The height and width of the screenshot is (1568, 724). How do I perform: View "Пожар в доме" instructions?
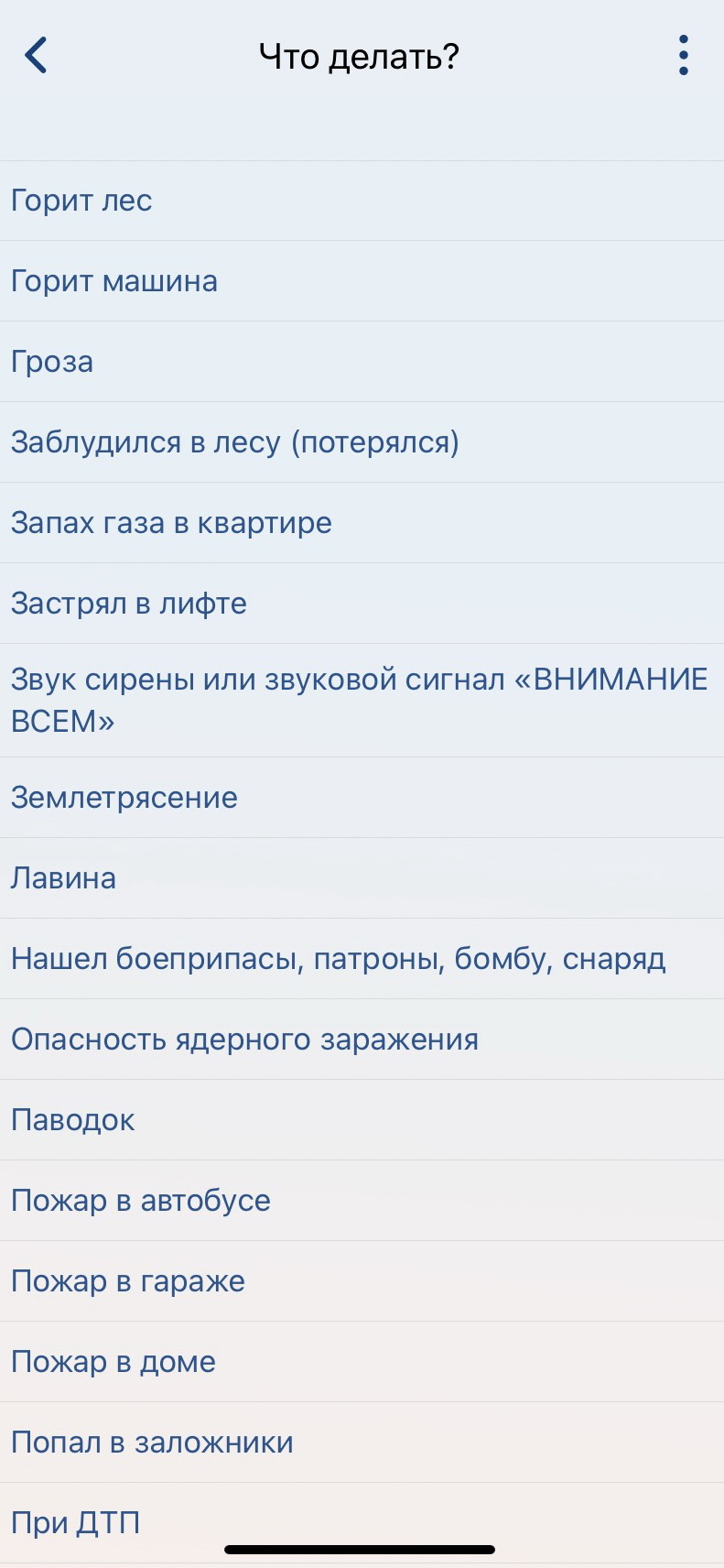coord(362,1362)
